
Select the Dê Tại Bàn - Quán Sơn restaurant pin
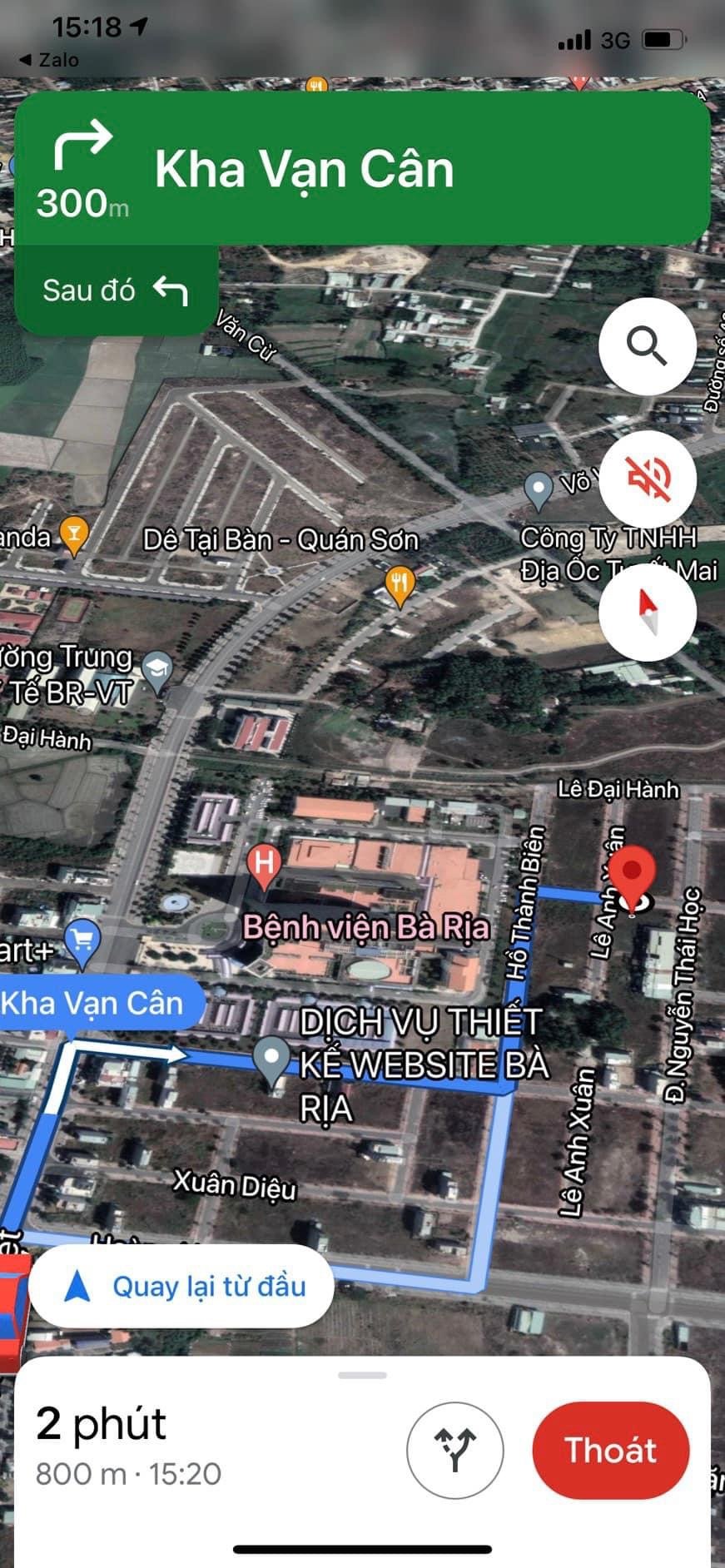pyautogui.click(x=400, y=585)
